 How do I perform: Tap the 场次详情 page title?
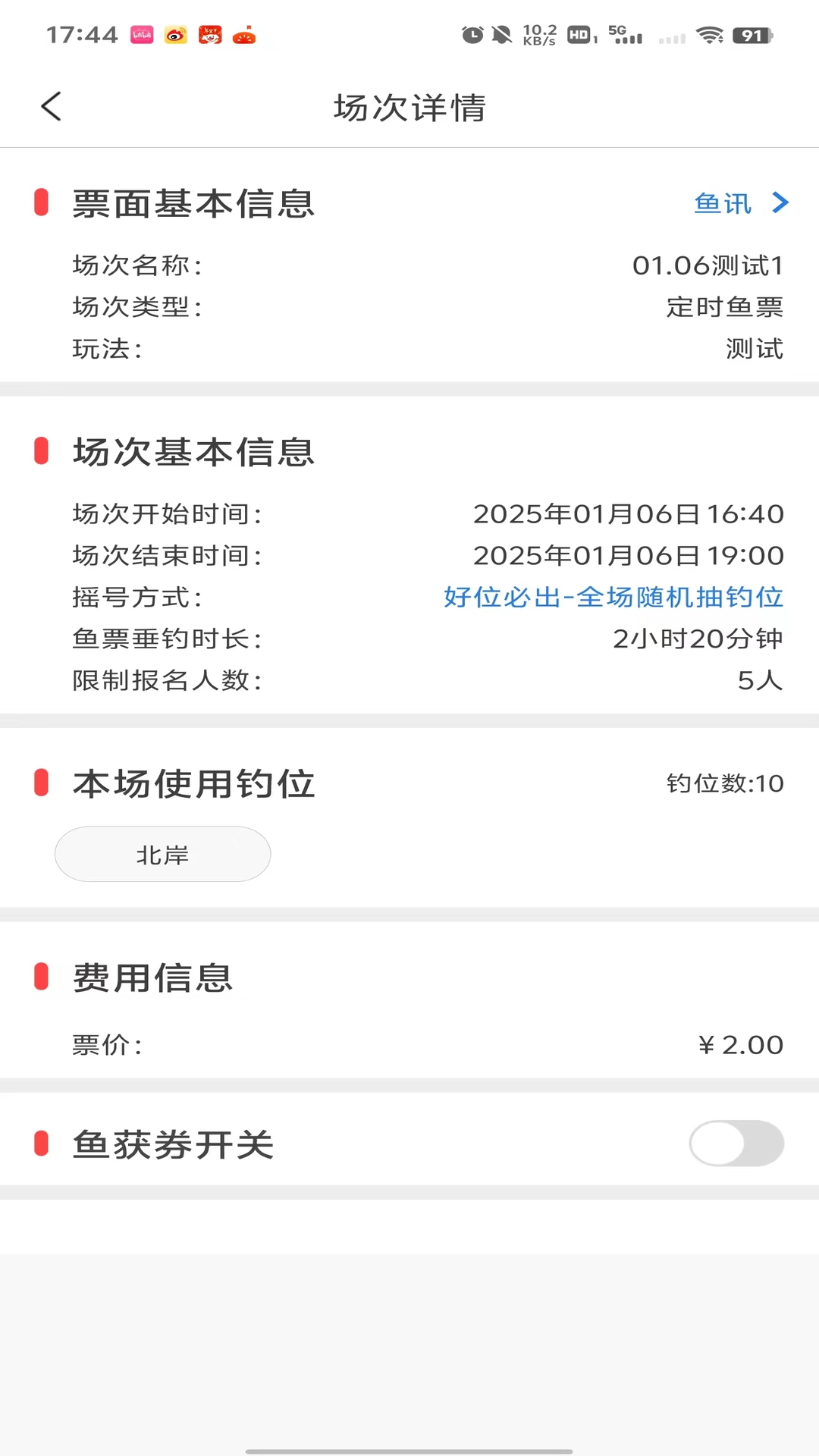point(409,106)
